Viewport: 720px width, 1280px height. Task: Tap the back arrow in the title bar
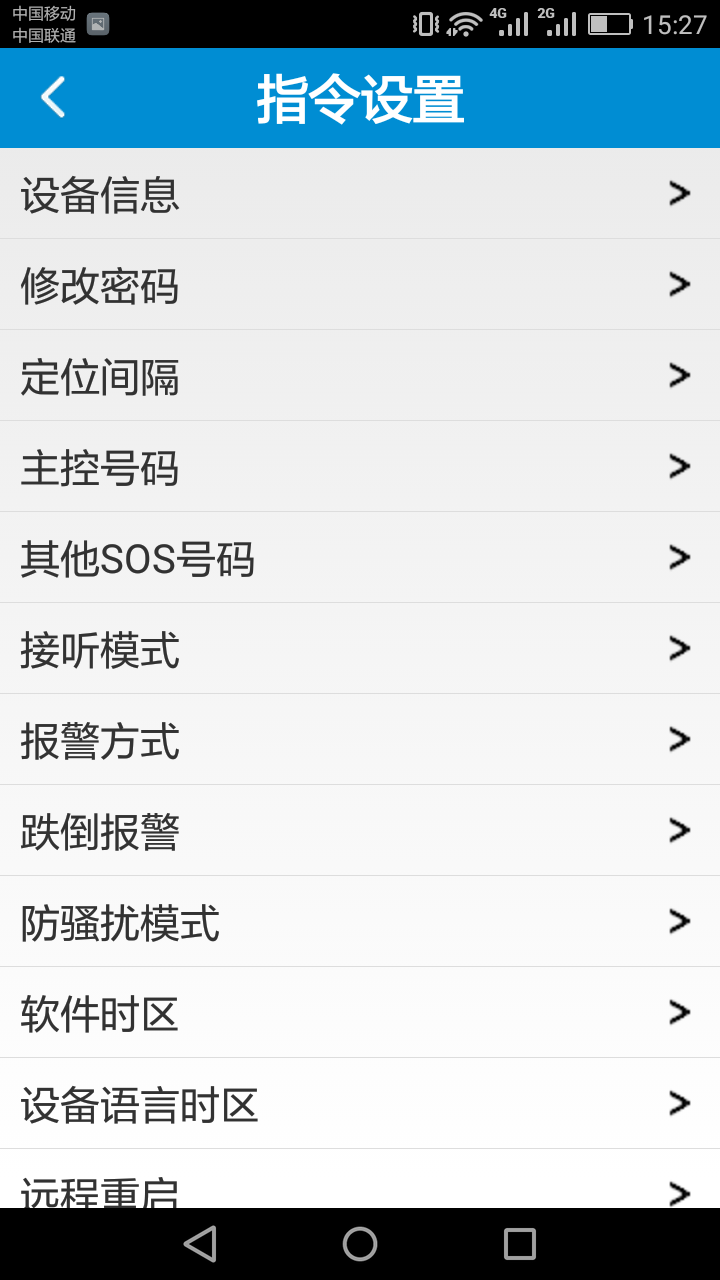pos(52,97)
